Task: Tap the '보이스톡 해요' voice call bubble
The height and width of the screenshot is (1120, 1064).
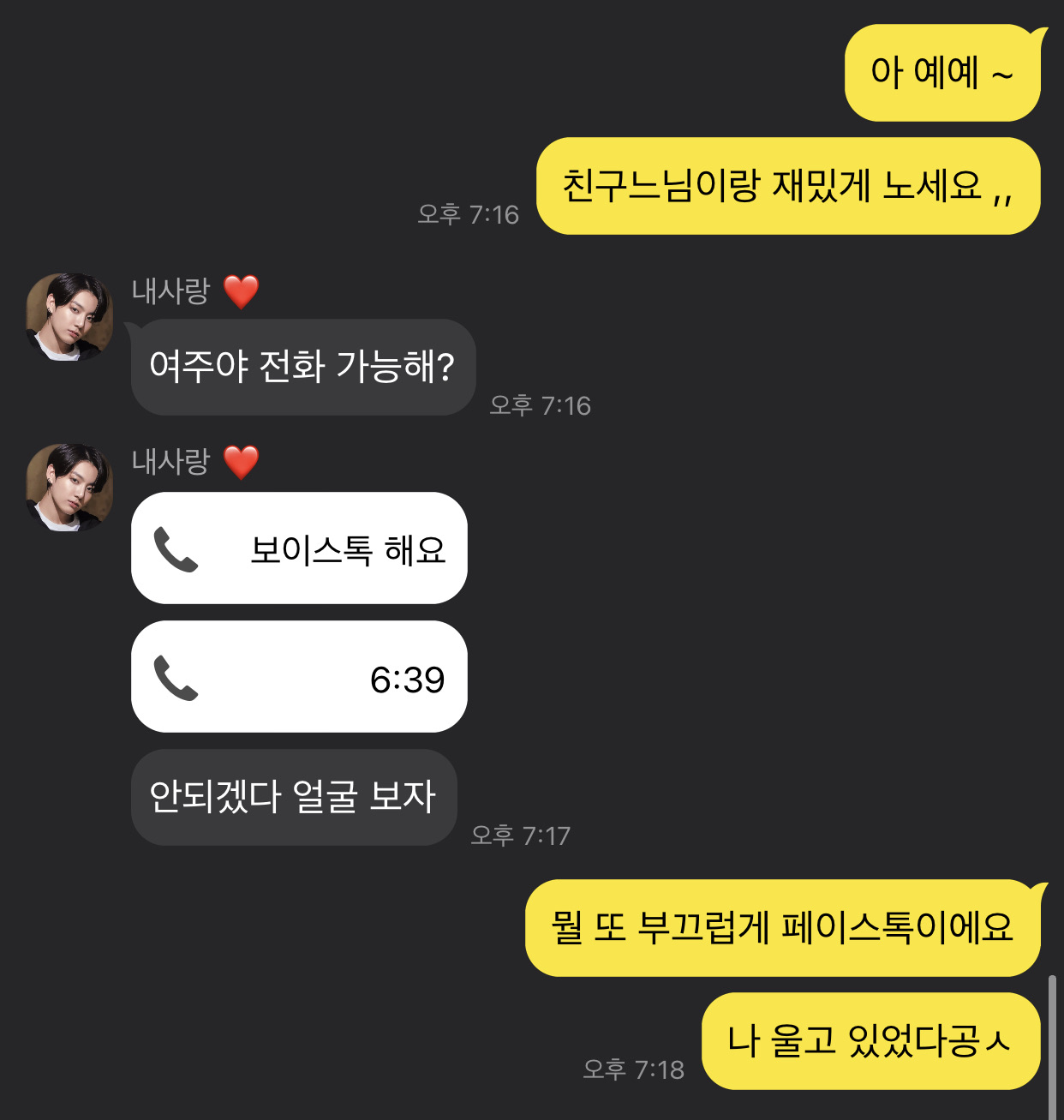Action: click(299, 548)
